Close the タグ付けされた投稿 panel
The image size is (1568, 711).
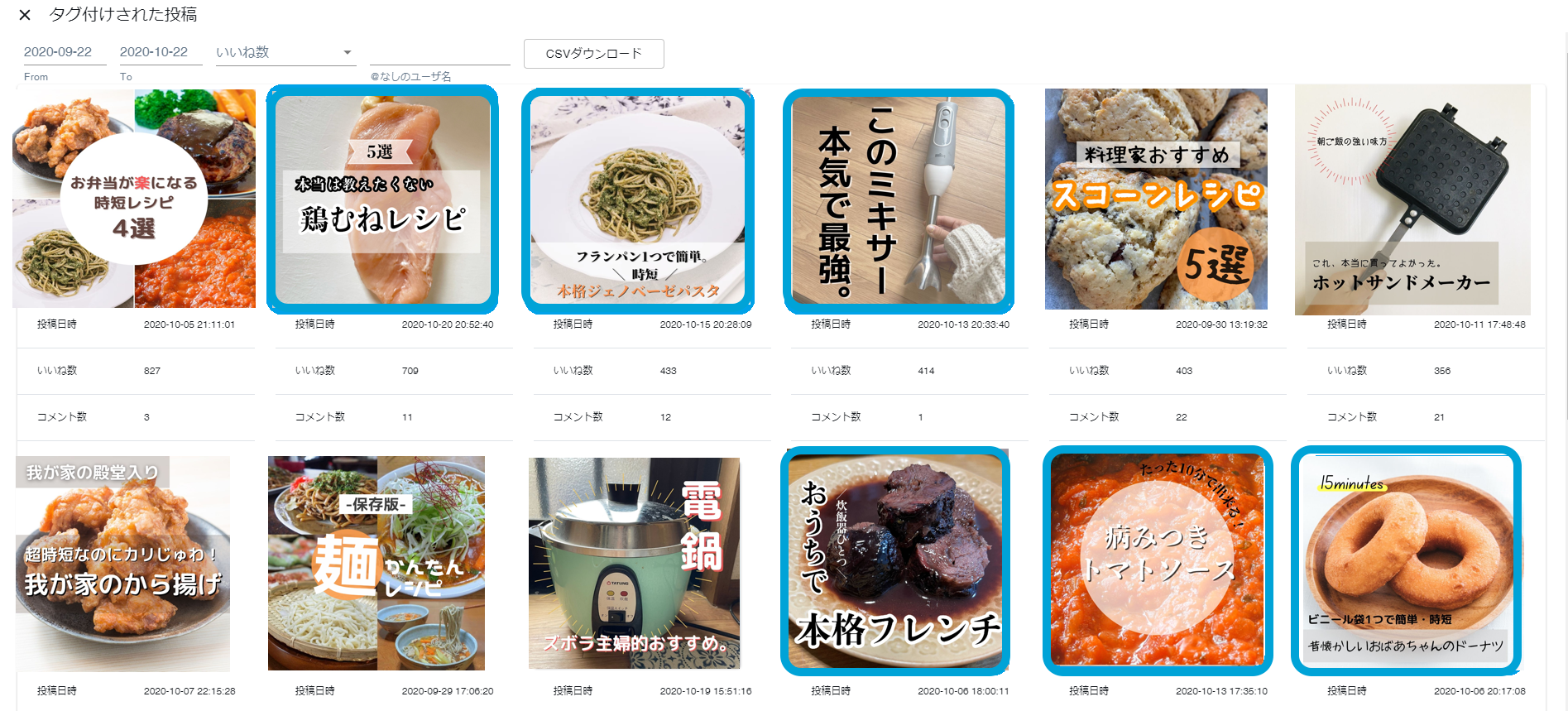[x=25, y=15]
